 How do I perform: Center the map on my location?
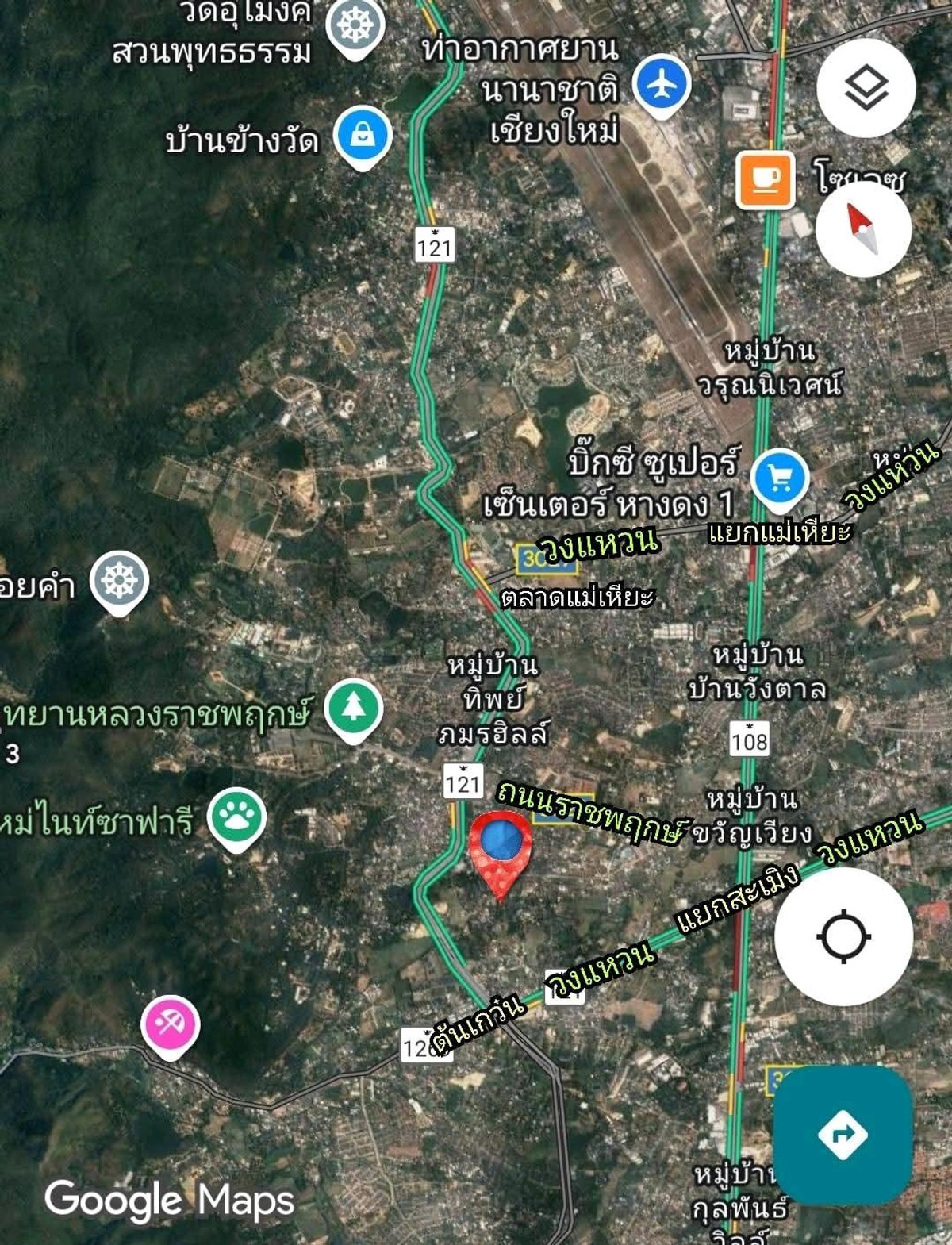click(843, 936)
